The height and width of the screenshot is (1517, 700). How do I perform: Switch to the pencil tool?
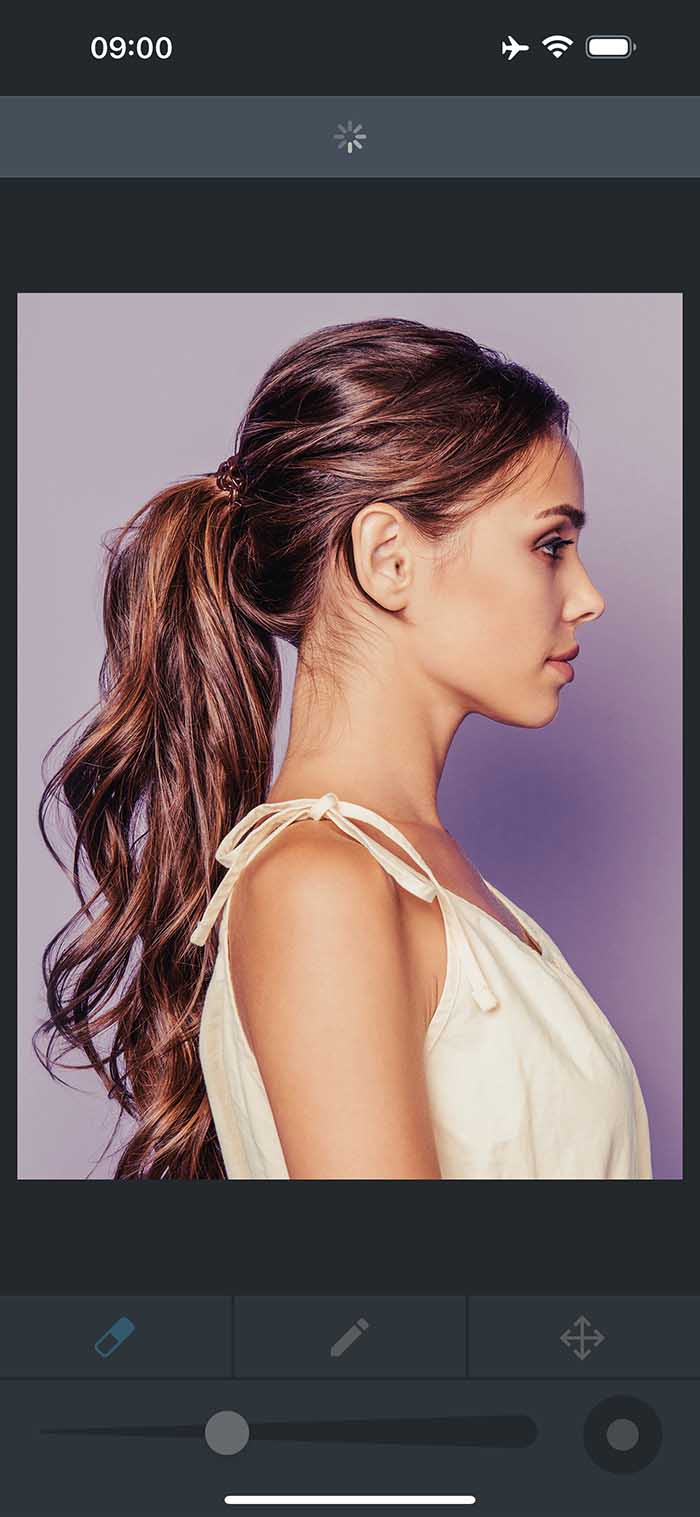tap(350, 1337)
